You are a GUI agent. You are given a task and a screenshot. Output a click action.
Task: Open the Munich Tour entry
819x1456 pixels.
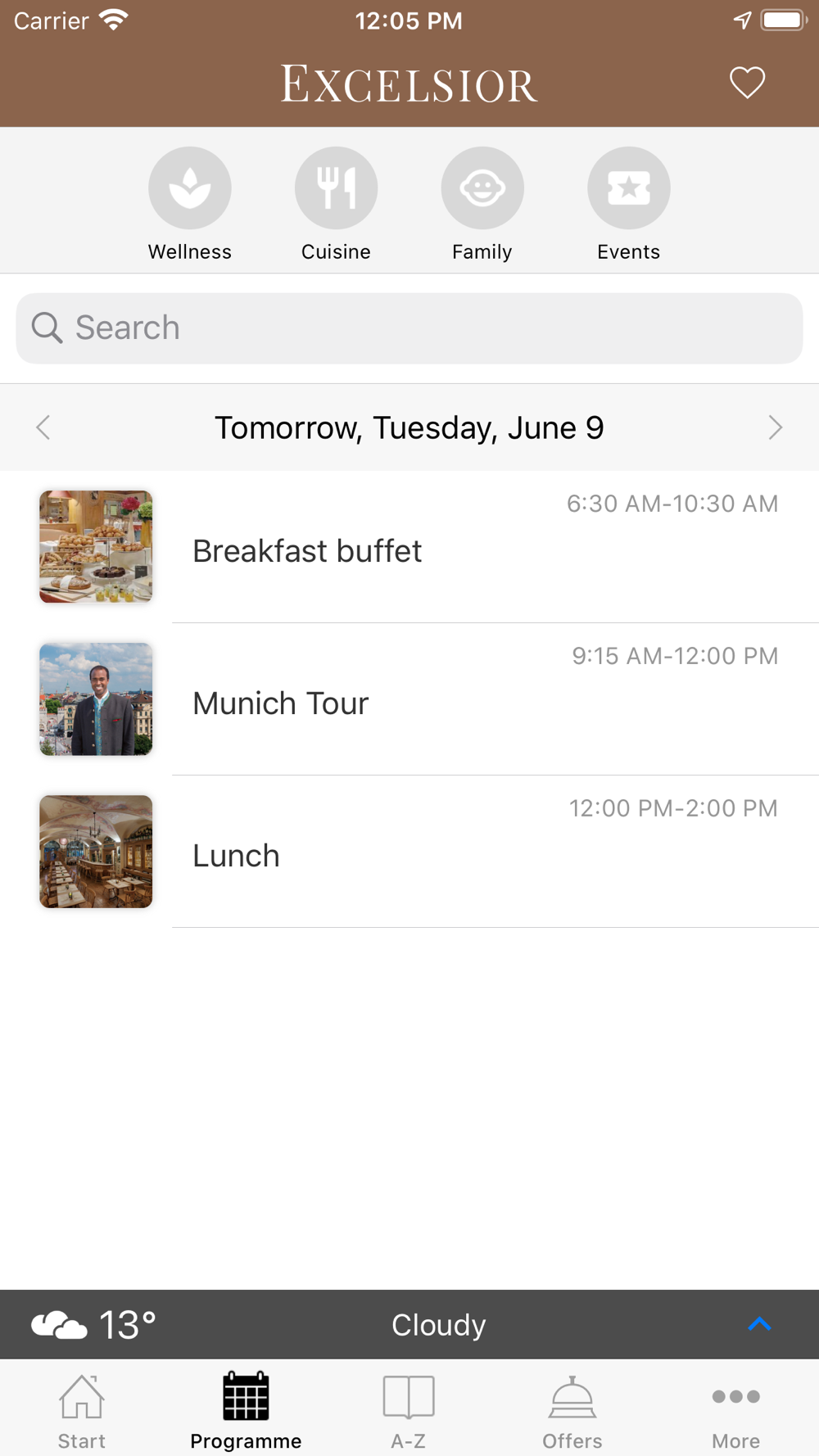click(409, 699)
